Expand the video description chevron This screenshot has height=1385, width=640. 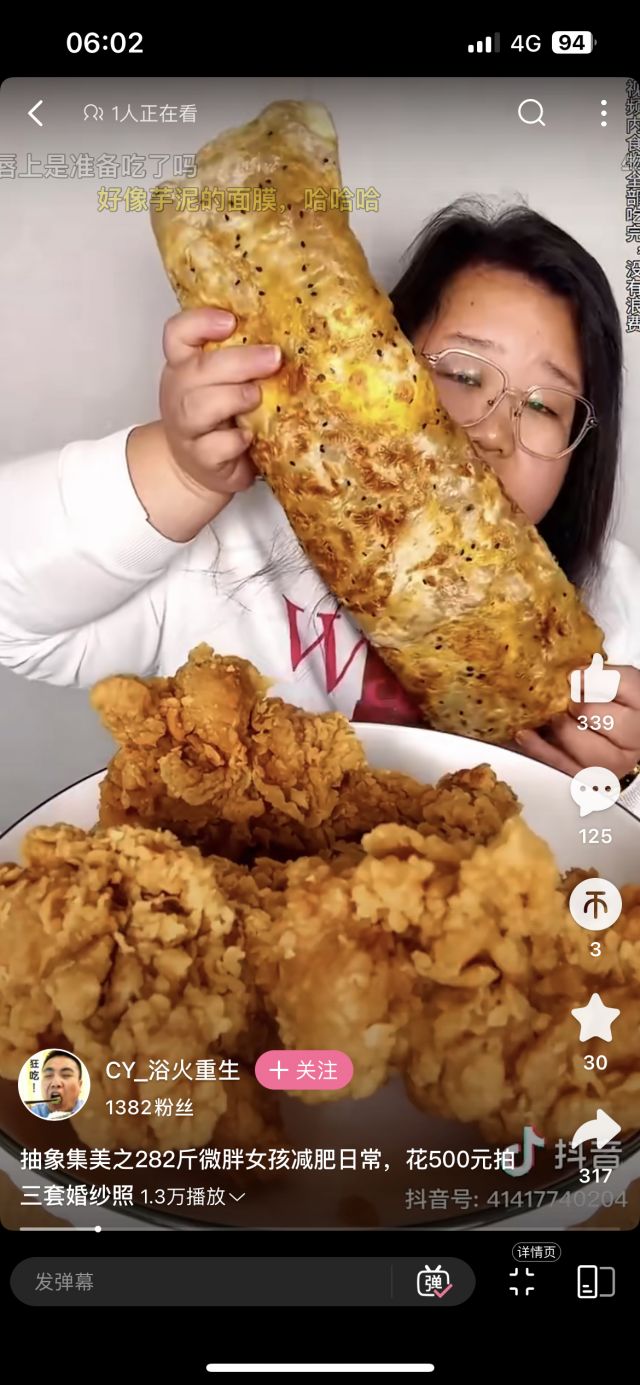point(238,1197)
